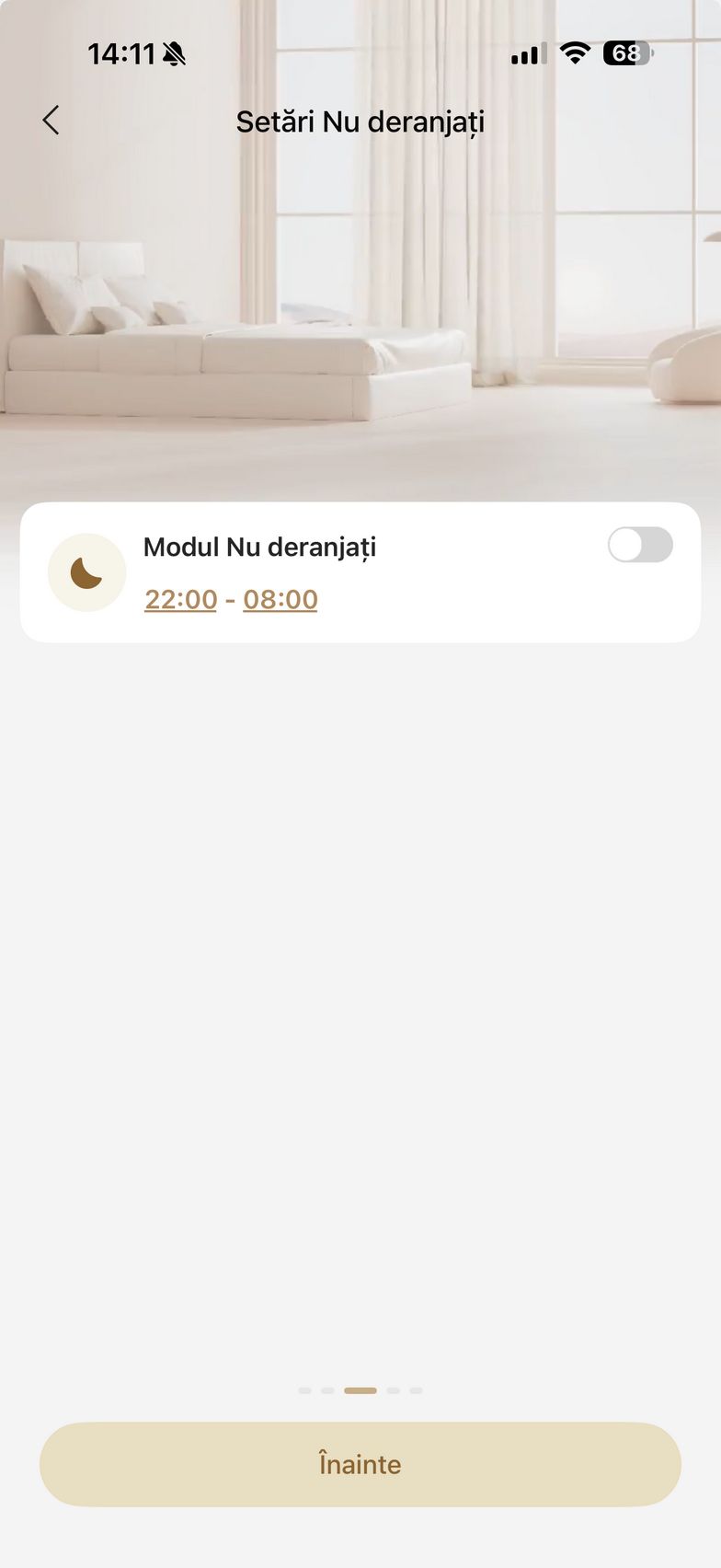Change the 22:00 start time
Viewport: 721px width, 1568px height.
tap(180, 599)
